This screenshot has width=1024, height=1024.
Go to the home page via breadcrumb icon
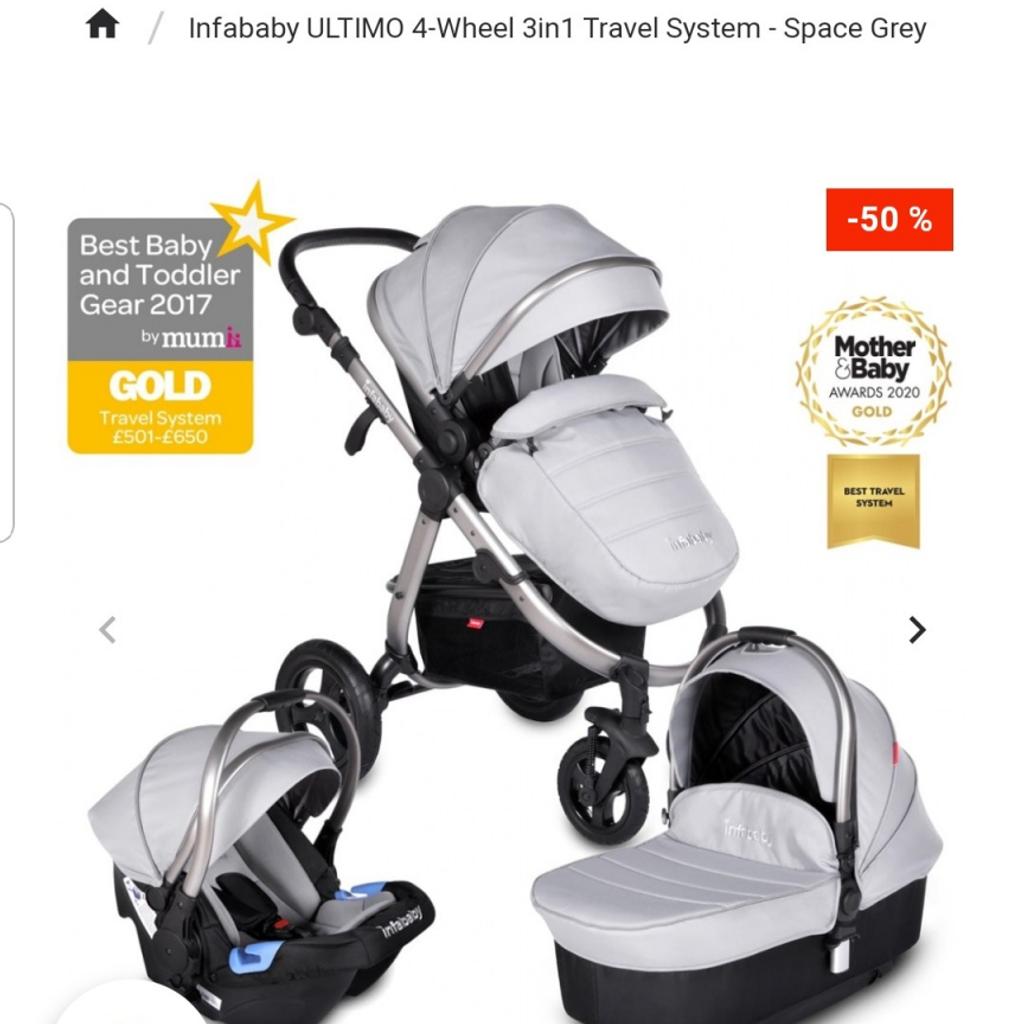coord(102,25)
